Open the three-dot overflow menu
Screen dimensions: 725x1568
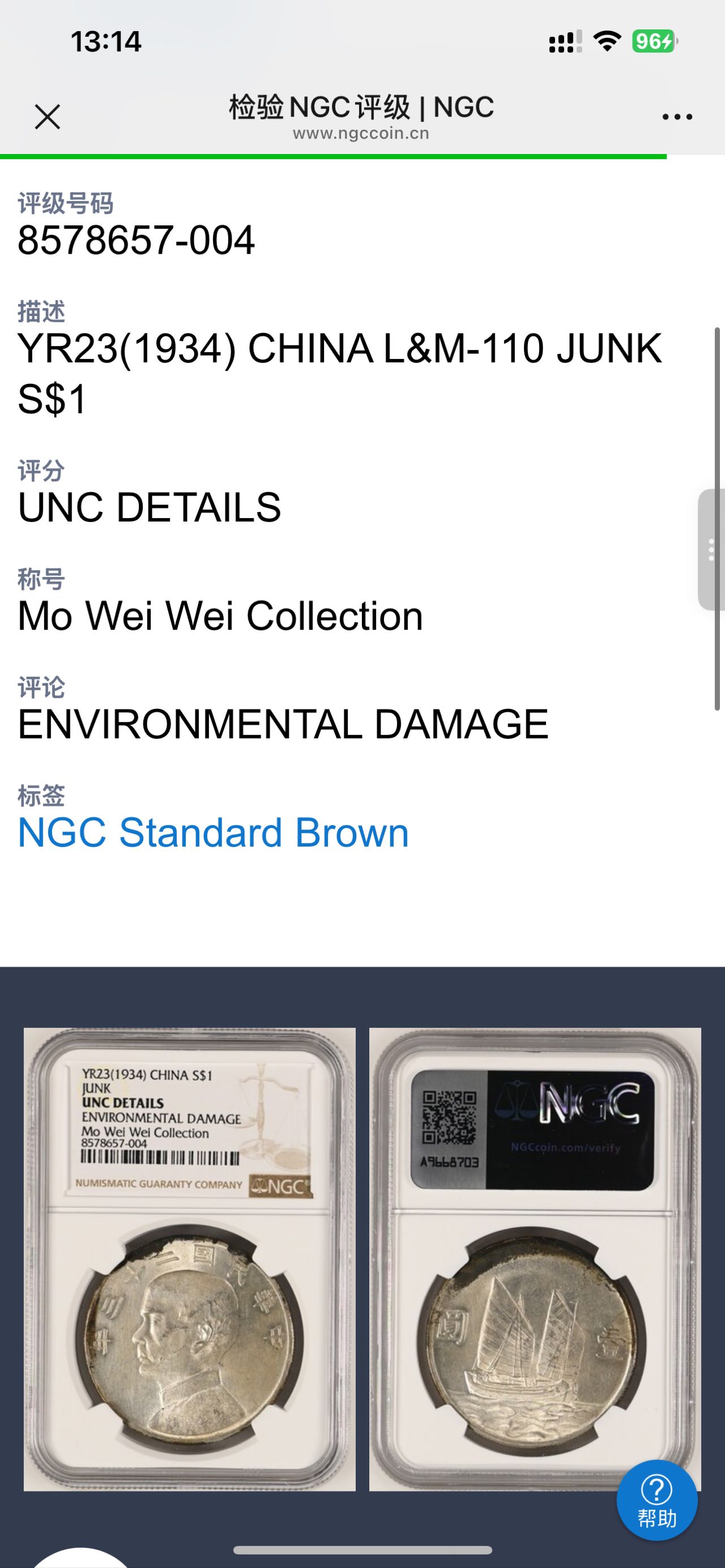point(677,117)
